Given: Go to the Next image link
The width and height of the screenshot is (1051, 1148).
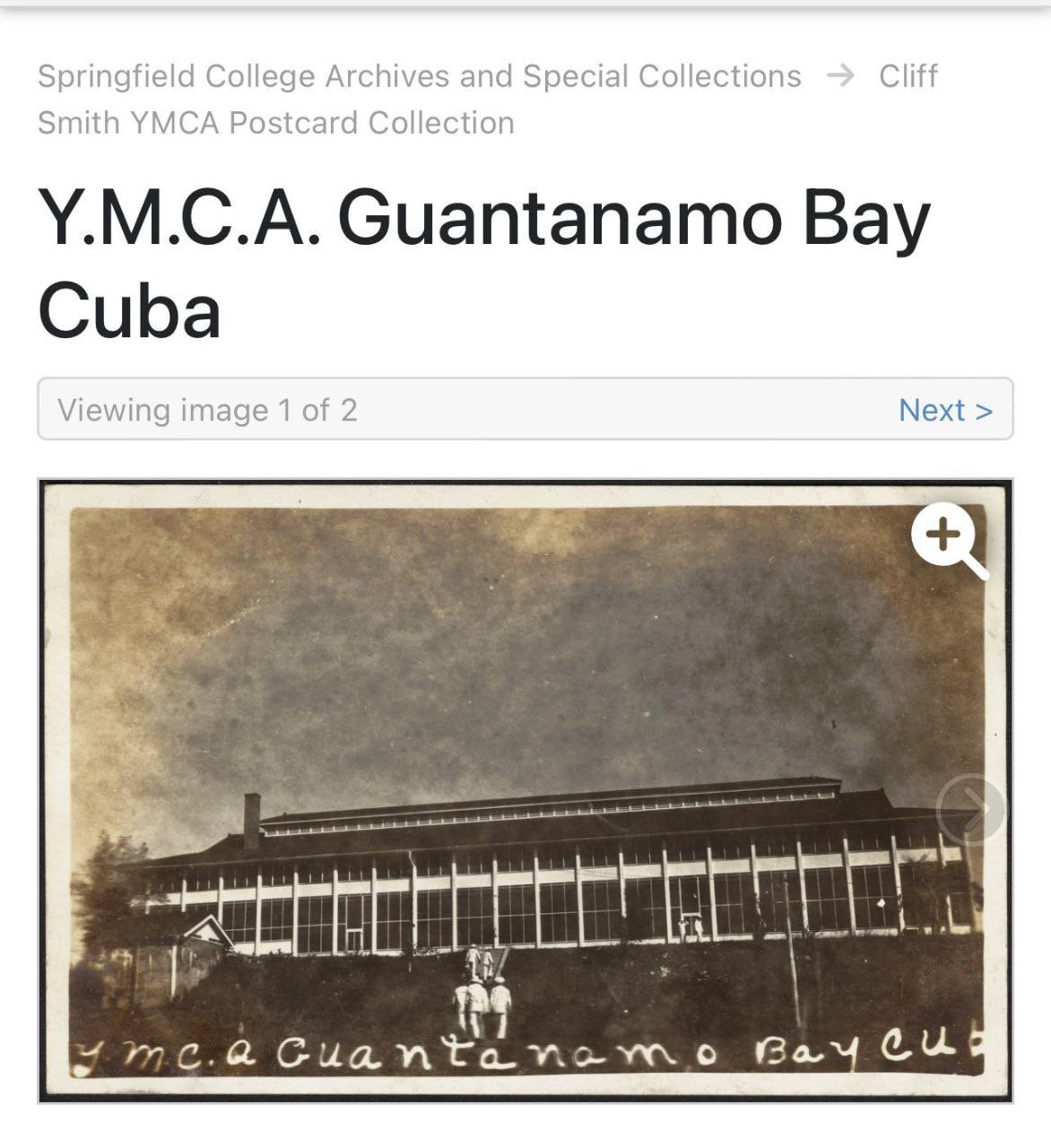Looking at the screenshot, I should (944, 410).
